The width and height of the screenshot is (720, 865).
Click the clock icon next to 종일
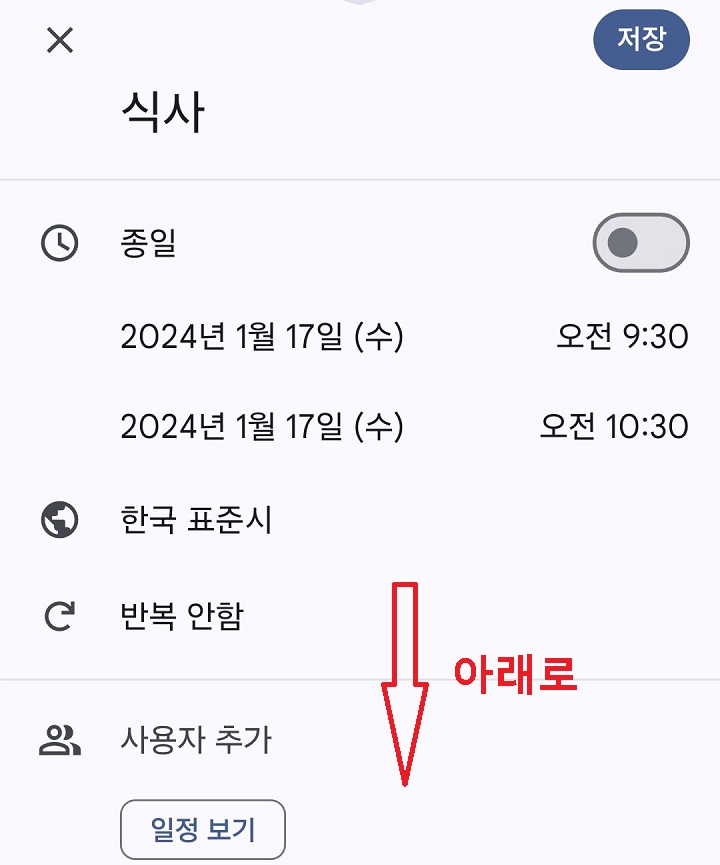[x=58, y=243]
